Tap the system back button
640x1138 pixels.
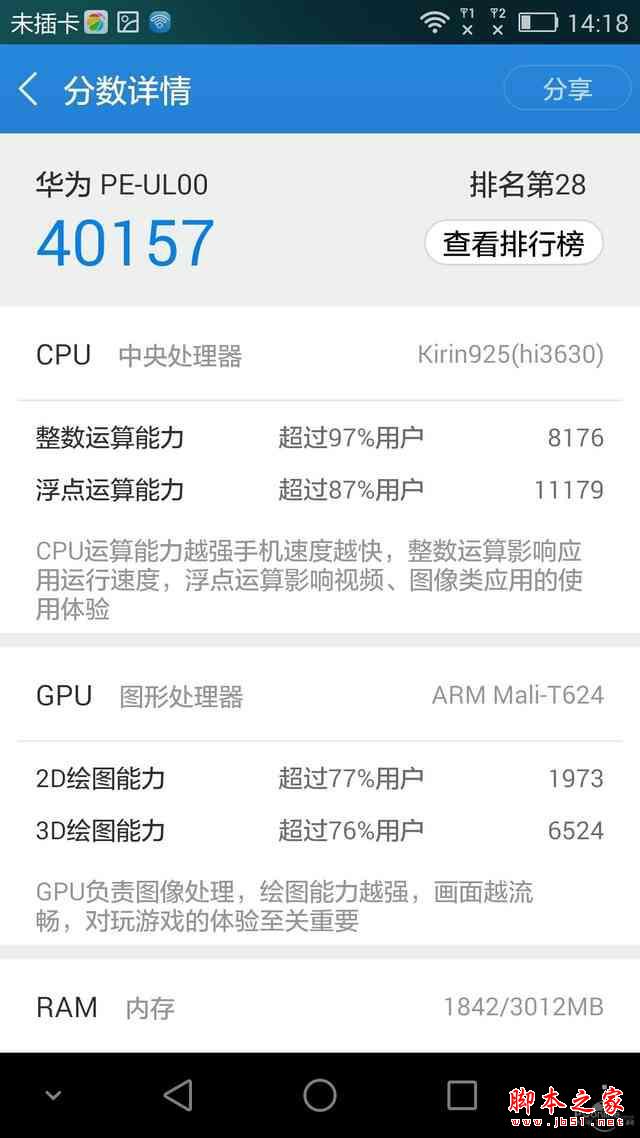click(178, 1095)
